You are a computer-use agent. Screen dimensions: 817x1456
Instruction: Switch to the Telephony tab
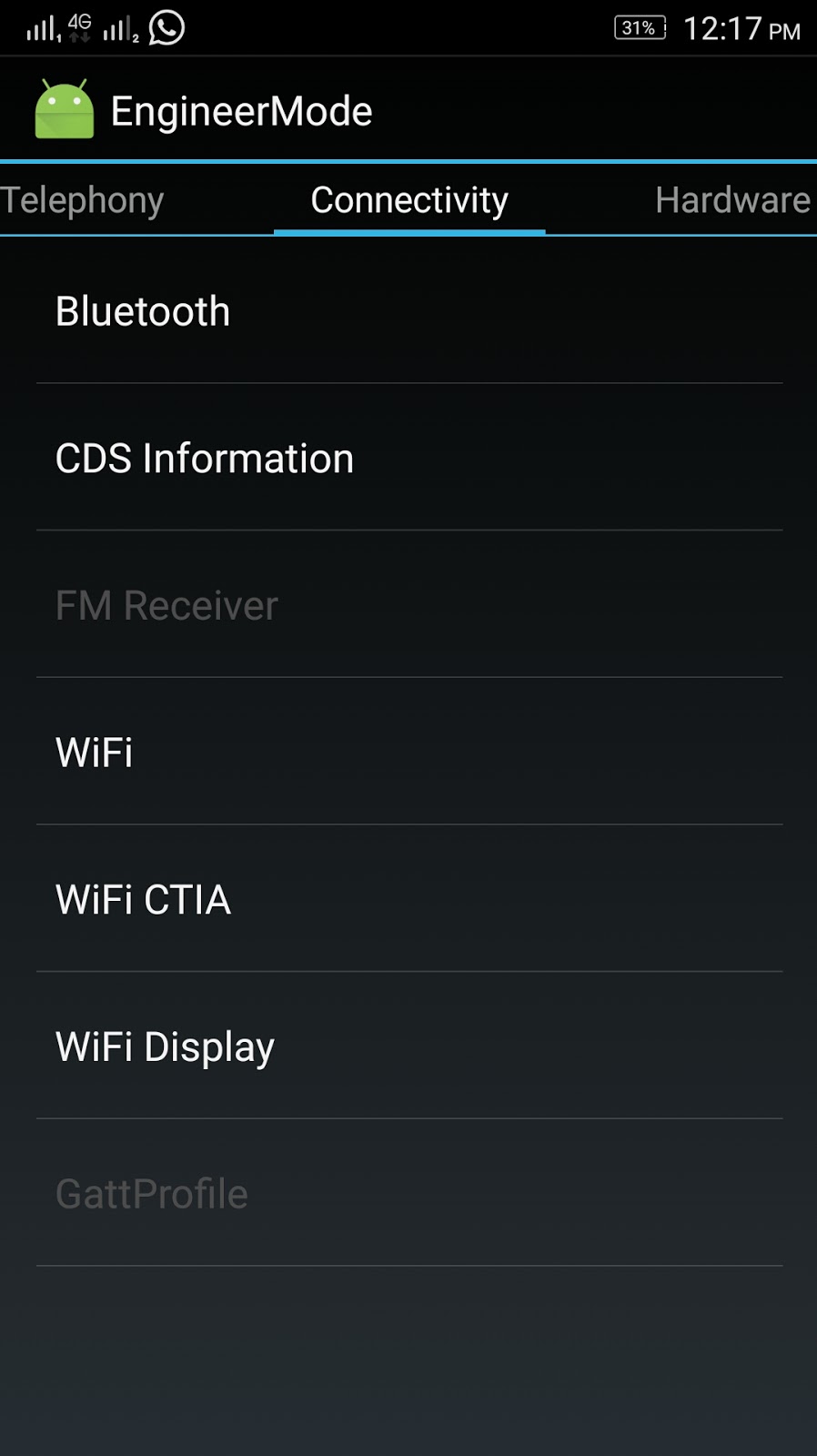(x=84, y=200)
